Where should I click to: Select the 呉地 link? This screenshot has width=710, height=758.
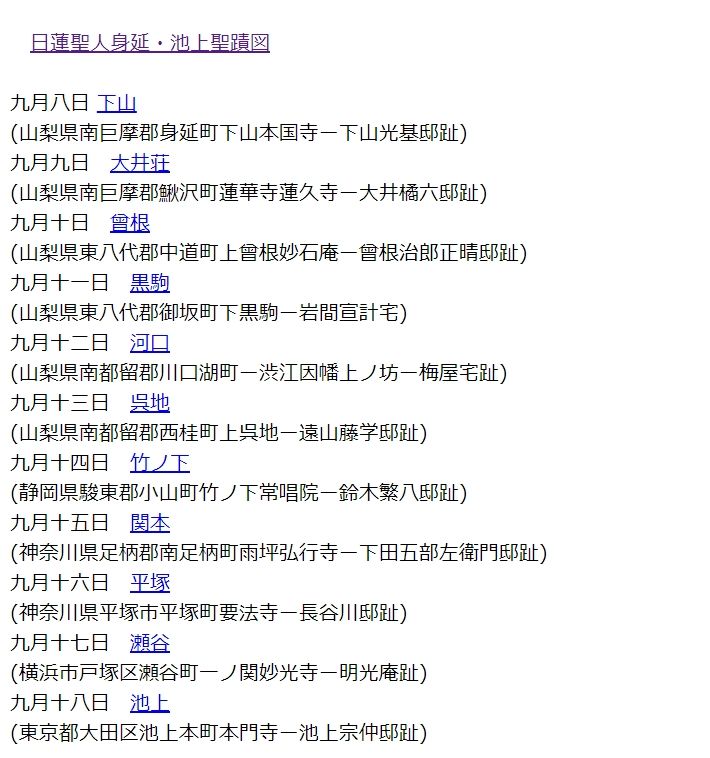click(149, 402)
